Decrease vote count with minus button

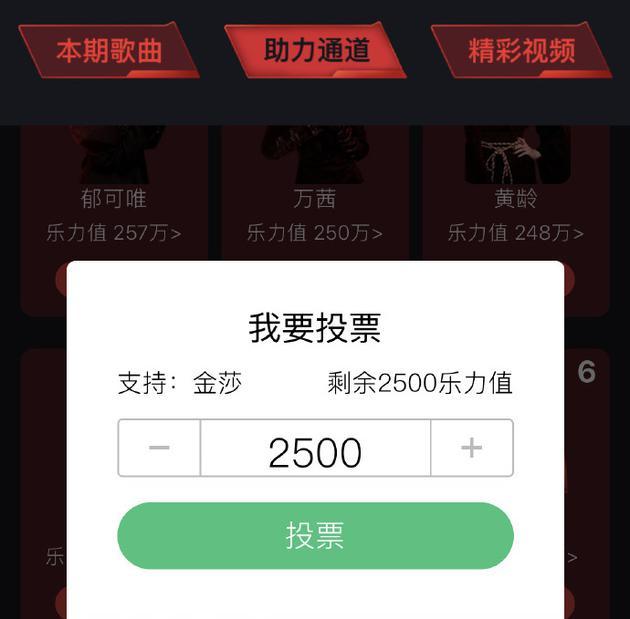[x=159, y=448]
